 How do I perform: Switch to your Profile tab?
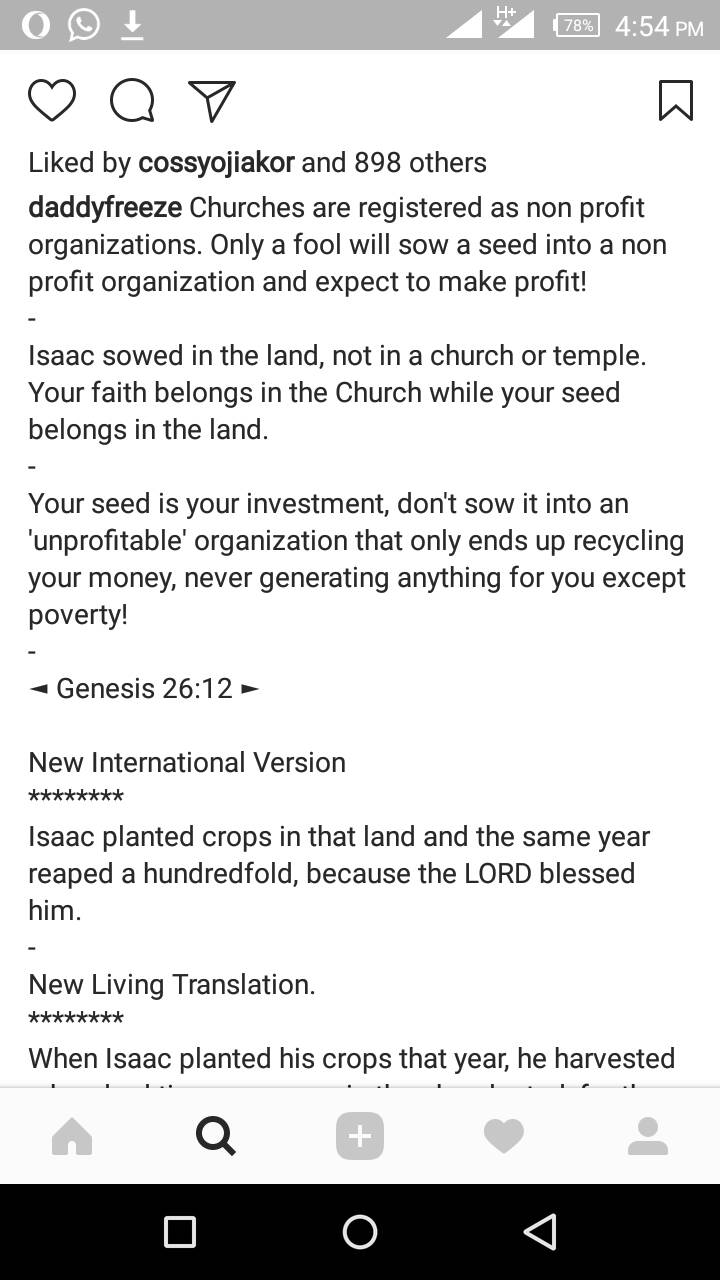point(648,1136)
